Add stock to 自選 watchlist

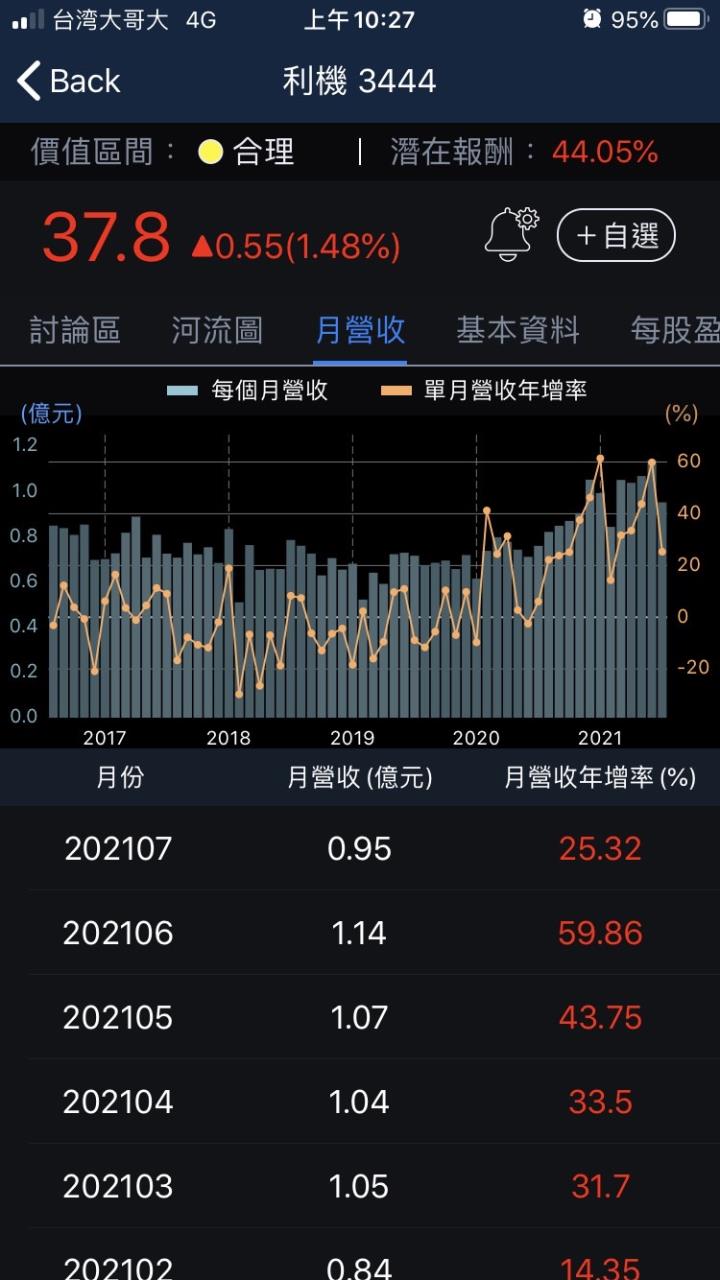click(616, 236)
